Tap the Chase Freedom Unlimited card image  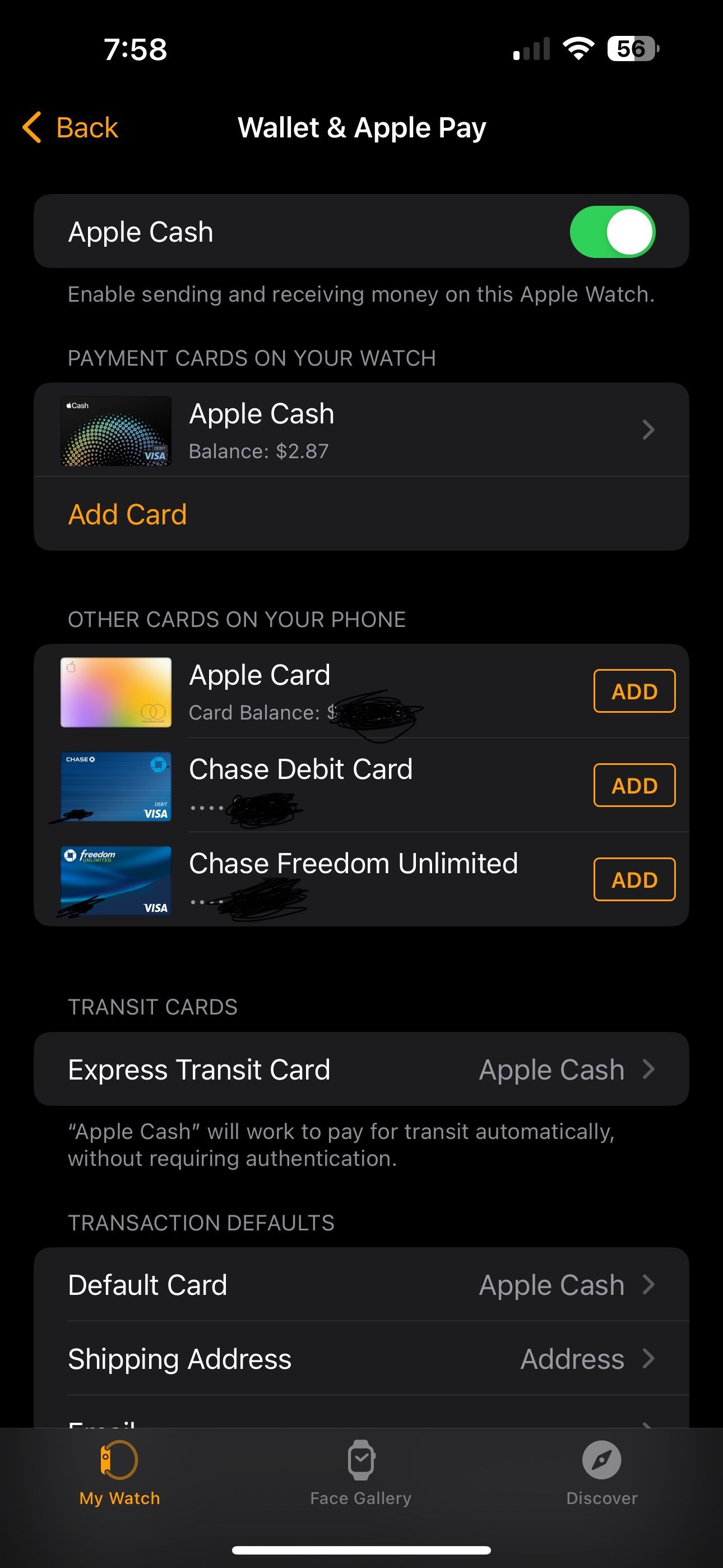[115, 881]
